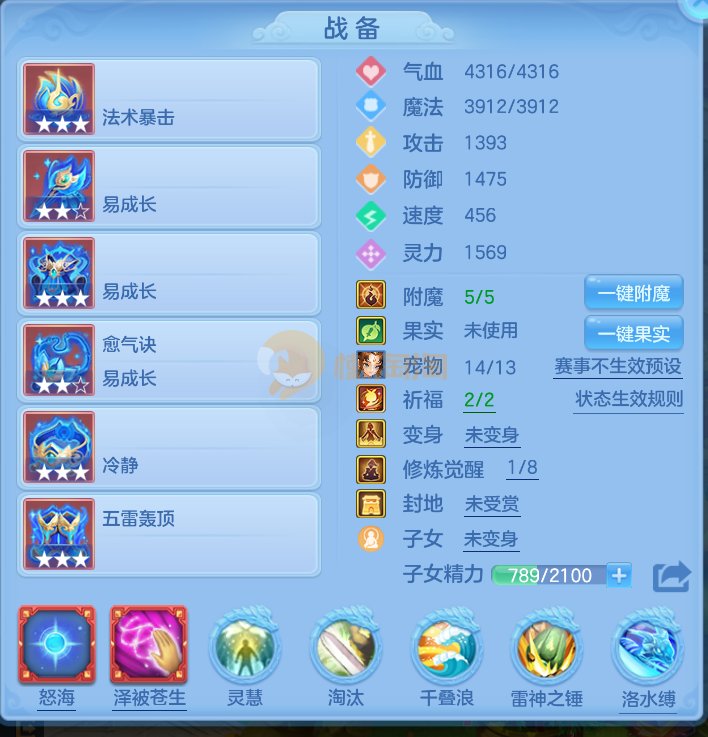The height and width of the screenshot is (737, 708).
Task: Open the 五雷轰顶 equipment card
Action: (169, 534)
